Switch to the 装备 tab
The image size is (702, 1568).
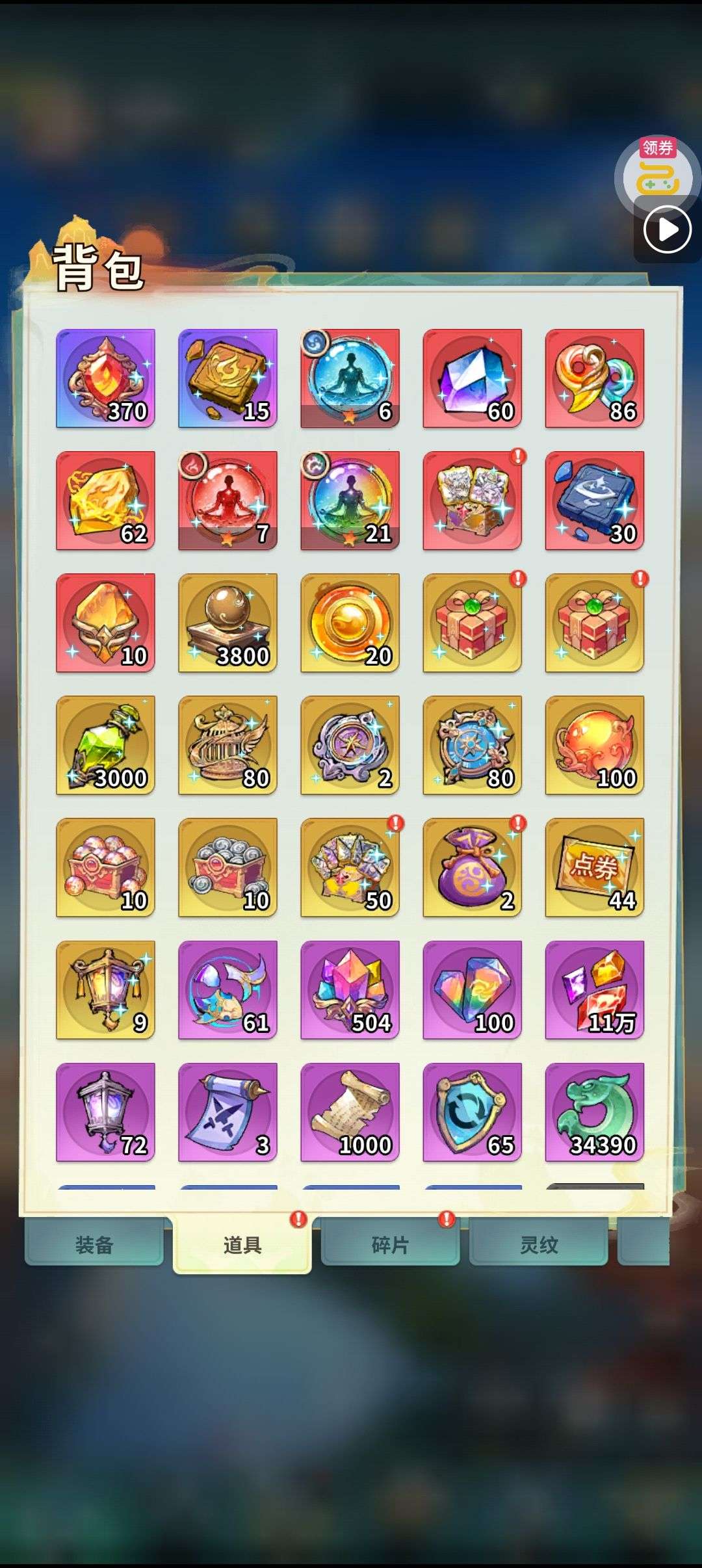pyautogui.click(x=94, y=1244)
